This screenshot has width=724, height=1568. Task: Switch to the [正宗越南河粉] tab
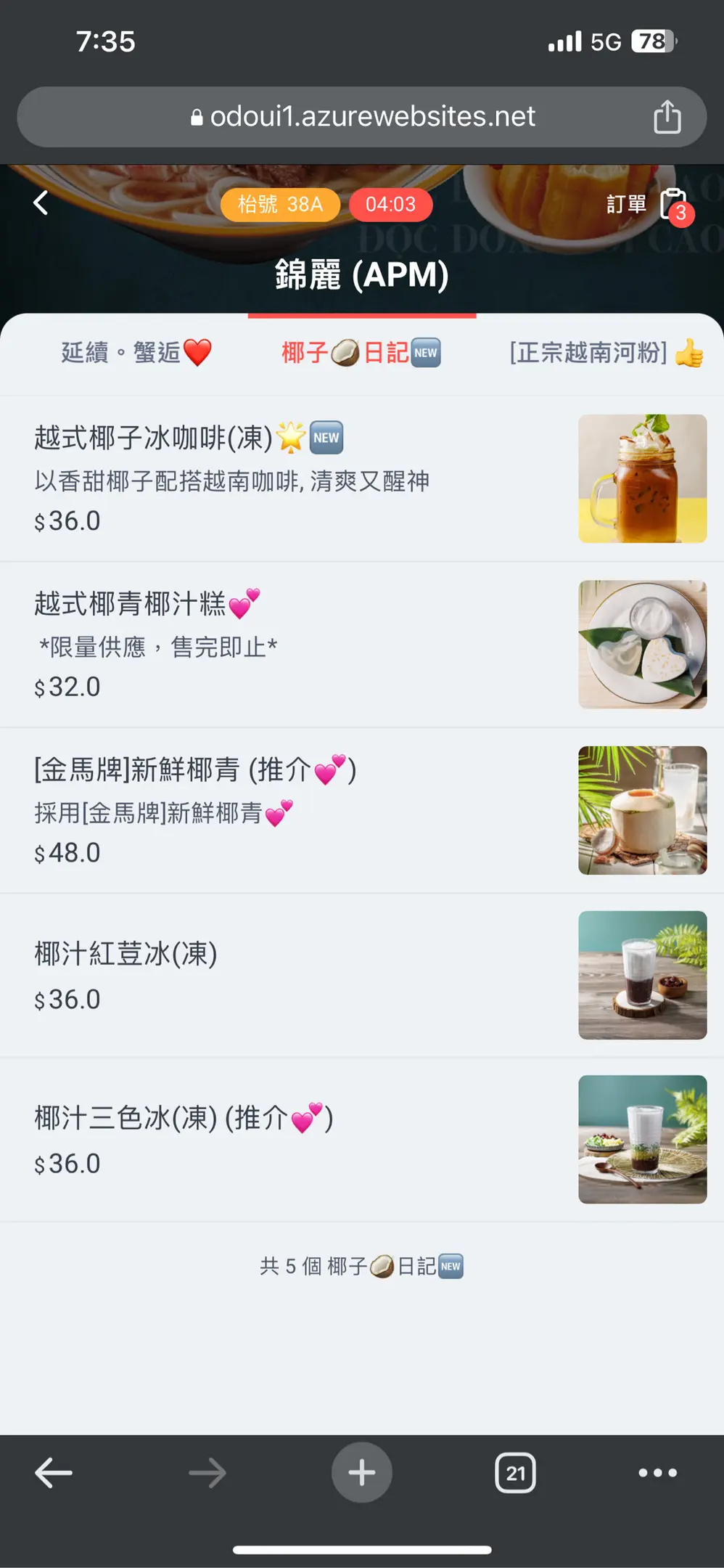point(606,353)
